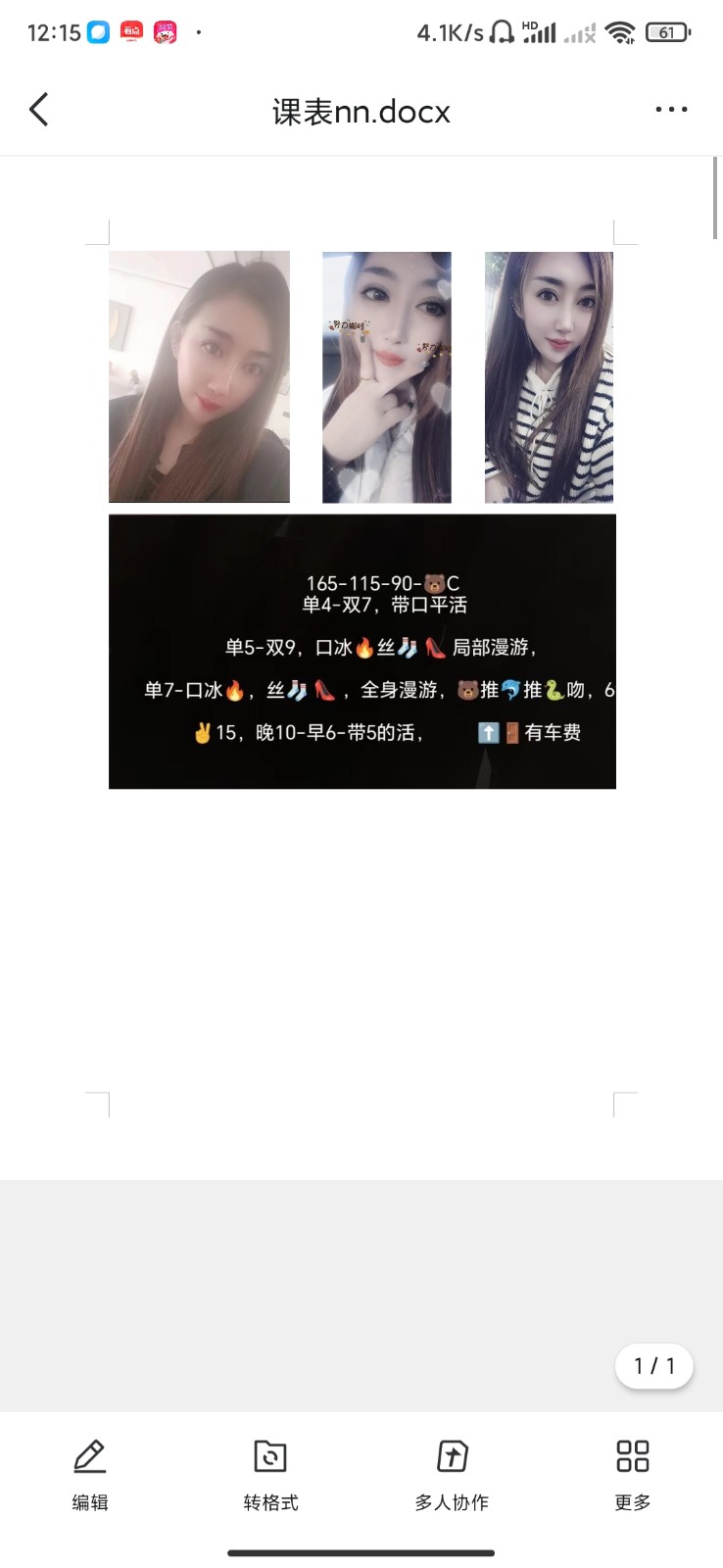Tap 编辑 to edit the document
The width and height of the screenshot is (723, 1568).
pos(90,1473)
